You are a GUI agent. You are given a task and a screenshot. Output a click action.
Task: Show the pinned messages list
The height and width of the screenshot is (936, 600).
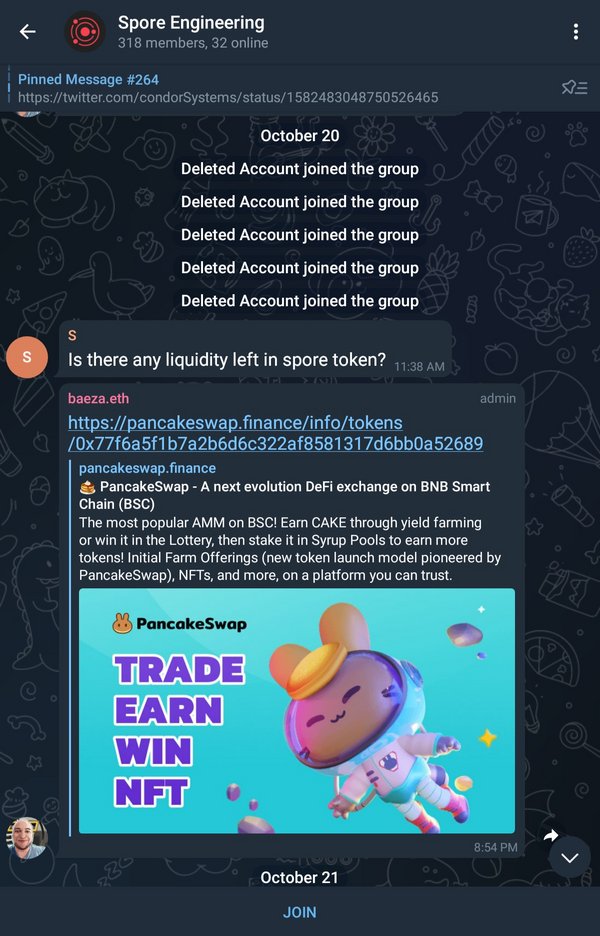point(574,88)
